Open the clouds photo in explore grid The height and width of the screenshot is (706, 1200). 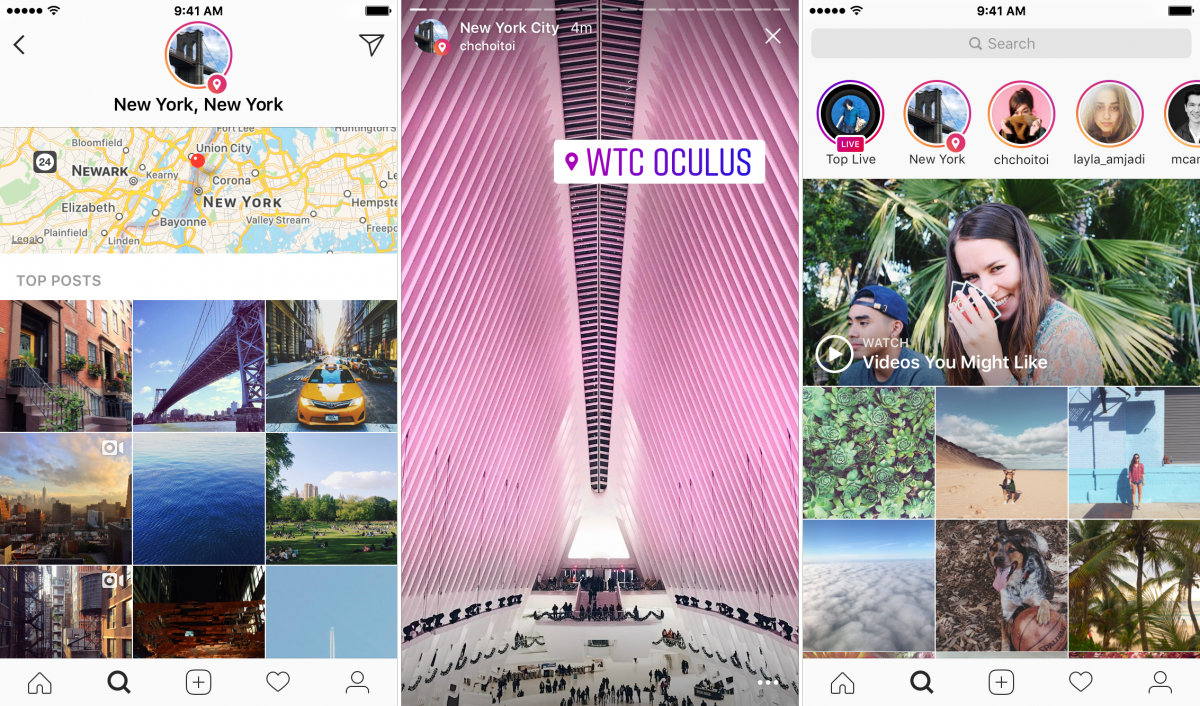click(x=868, y=585)
